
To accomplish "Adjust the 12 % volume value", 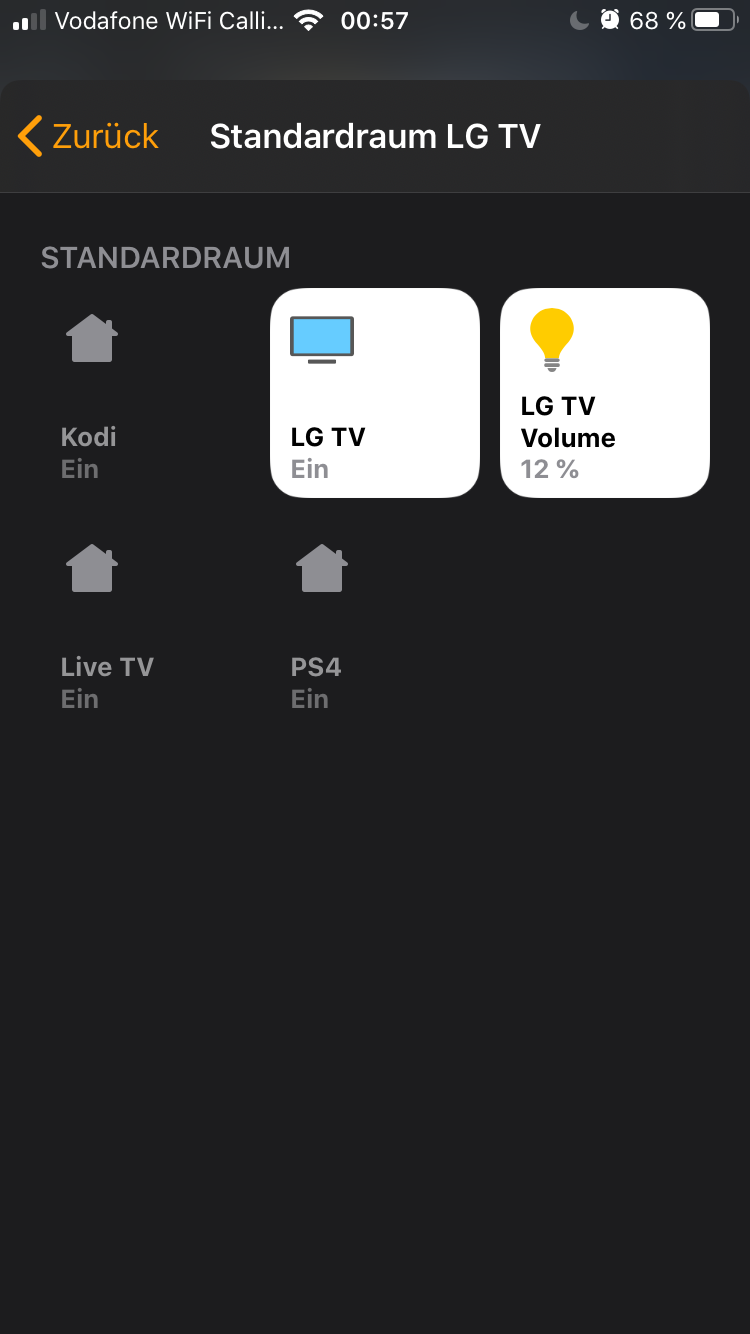I will pyautogui.click(x=548, y=468).
